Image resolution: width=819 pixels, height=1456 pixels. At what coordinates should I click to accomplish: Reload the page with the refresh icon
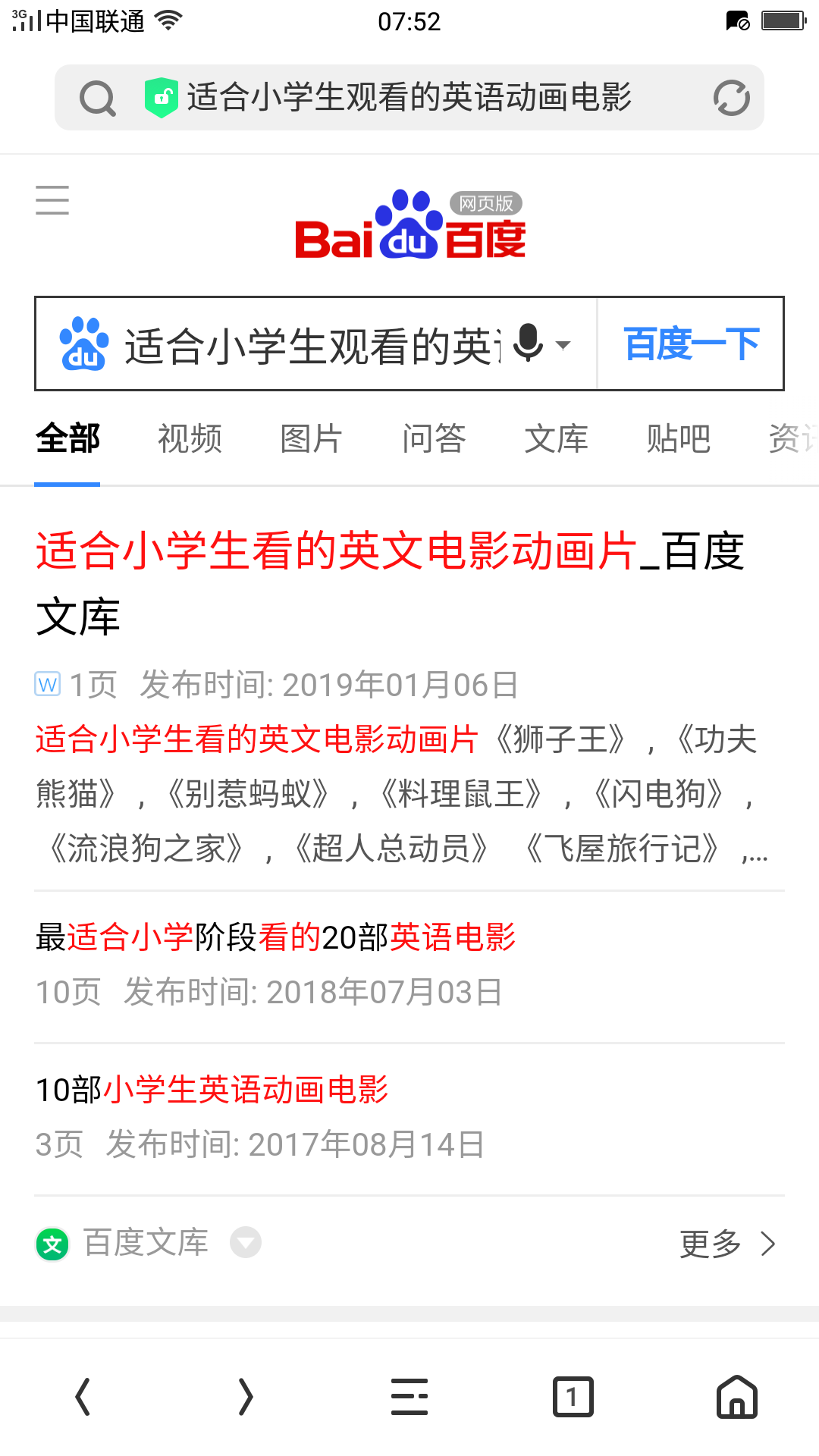731,98
